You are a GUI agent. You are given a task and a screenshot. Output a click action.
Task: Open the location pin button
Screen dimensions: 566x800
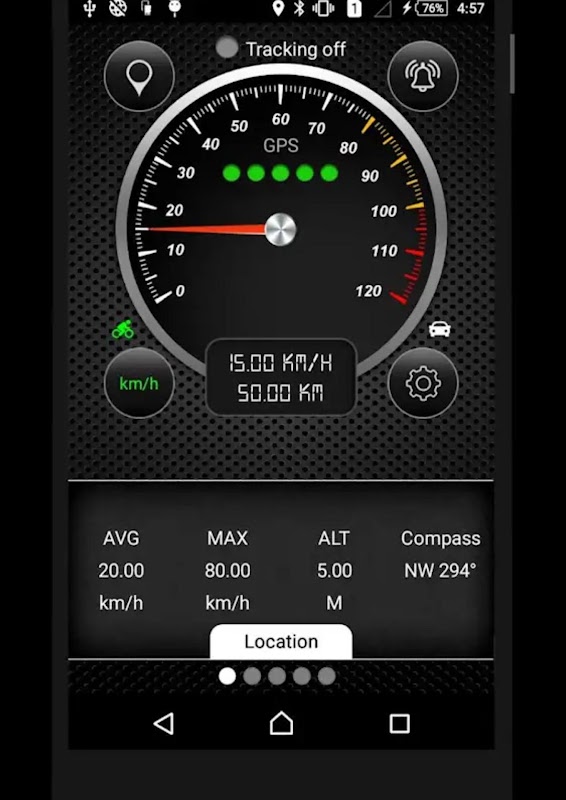(139, 77)
